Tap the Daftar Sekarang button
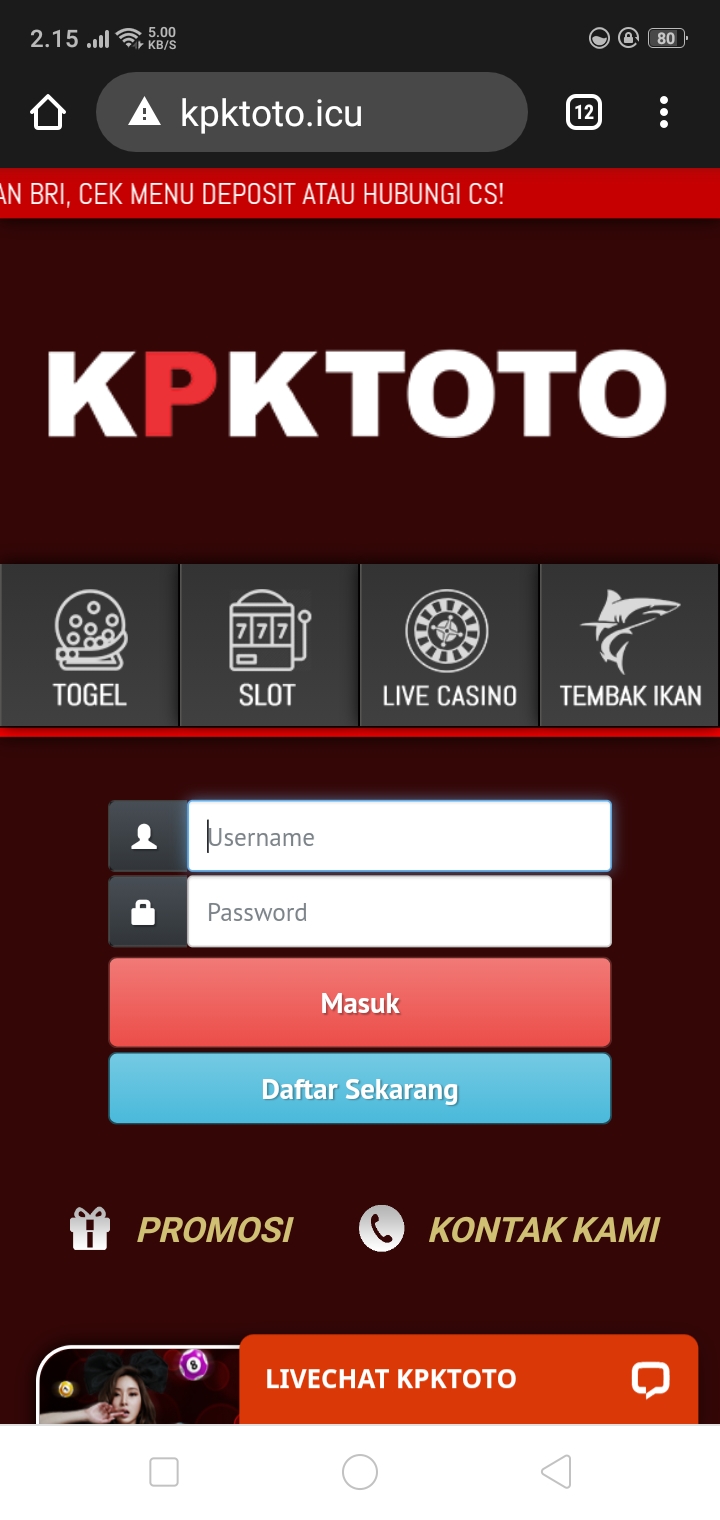Image resolution: width=720 pixels, height=1520 pixels. (360, 1089)
